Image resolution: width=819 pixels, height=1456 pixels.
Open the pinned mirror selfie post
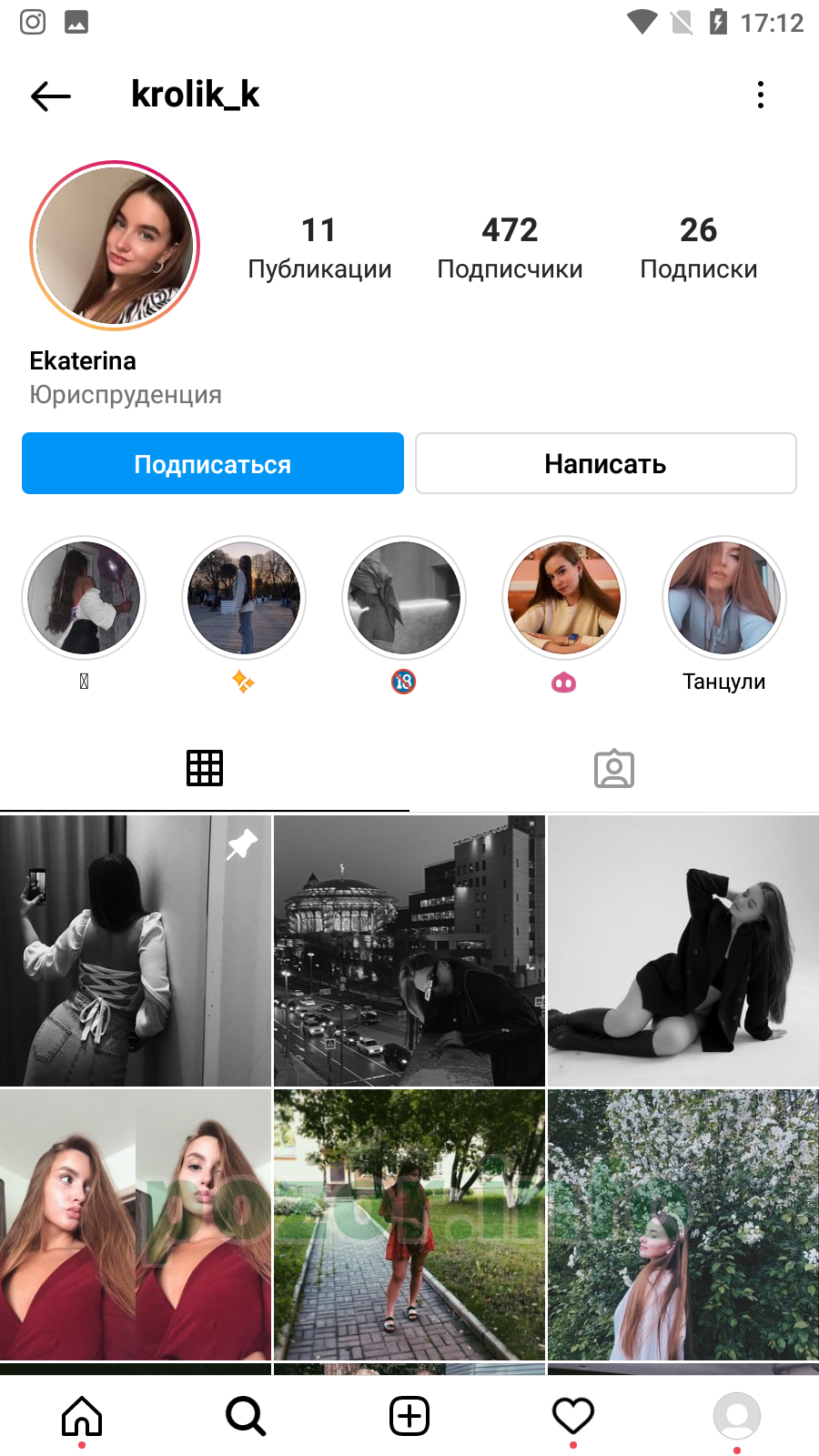point(136,951)
